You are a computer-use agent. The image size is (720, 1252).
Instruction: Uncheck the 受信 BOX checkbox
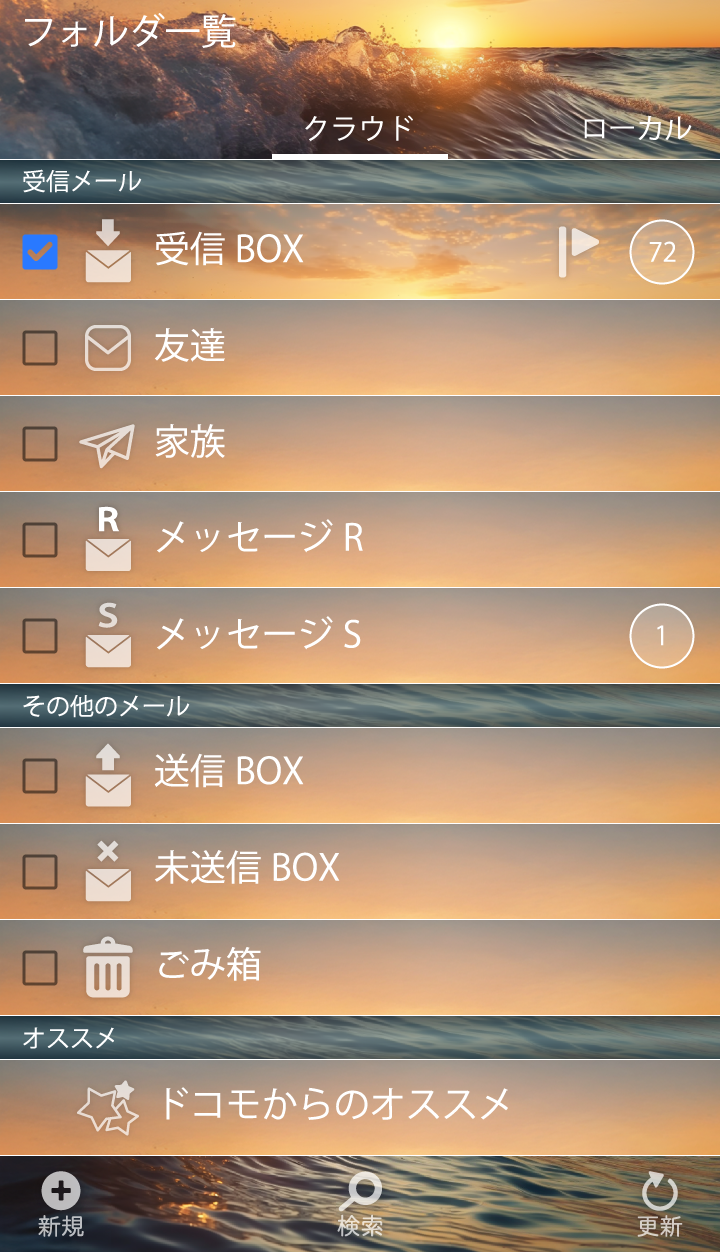[x=40, y=252]
